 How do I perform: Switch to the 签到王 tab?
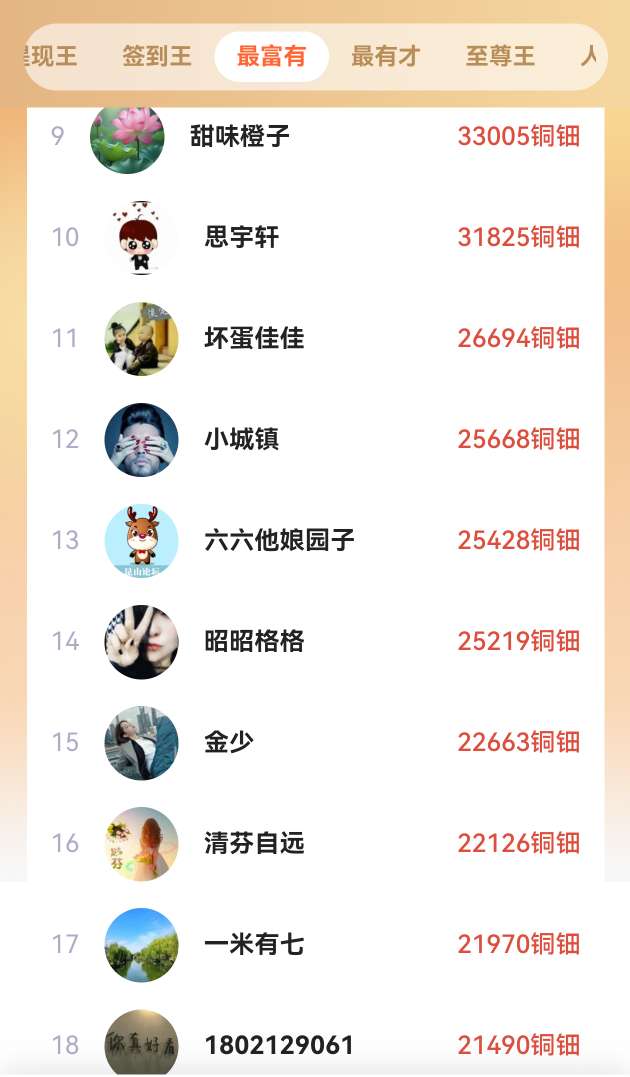[157, 56]
